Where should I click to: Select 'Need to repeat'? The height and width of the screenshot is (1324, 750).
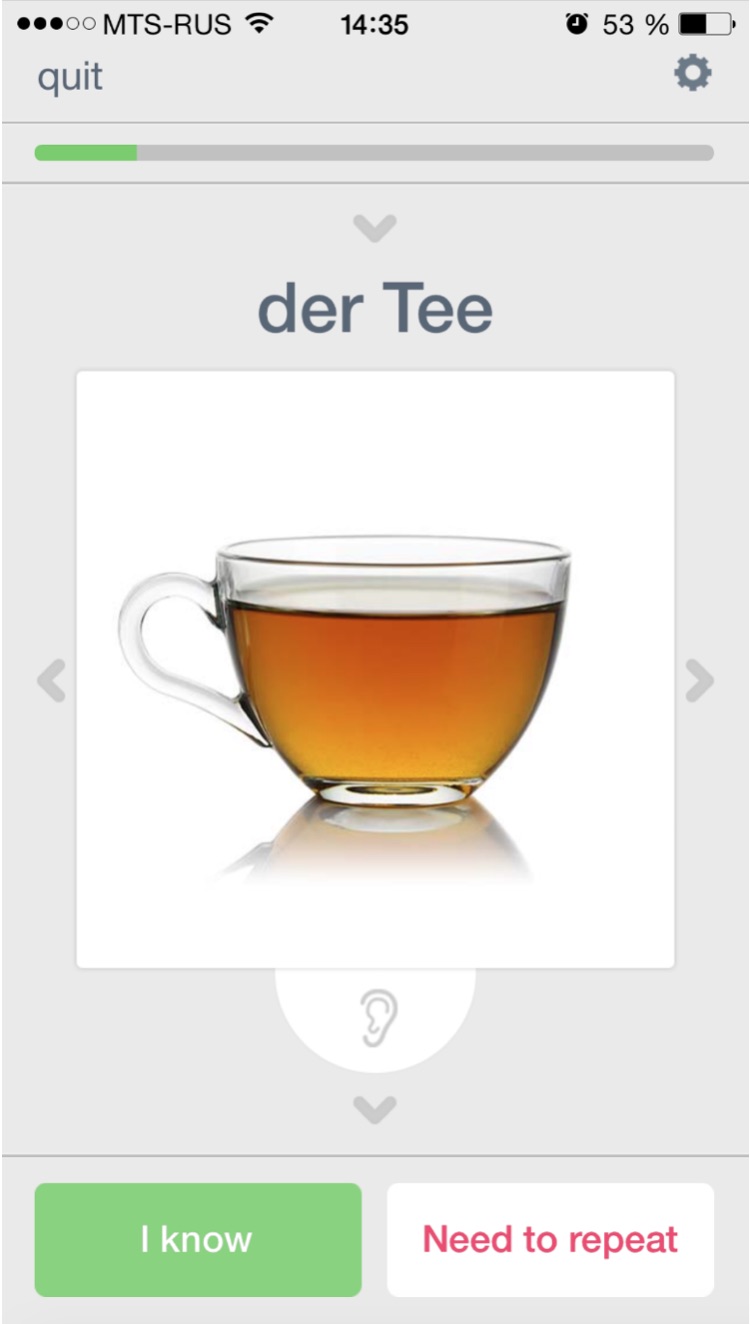point(550,1240)
